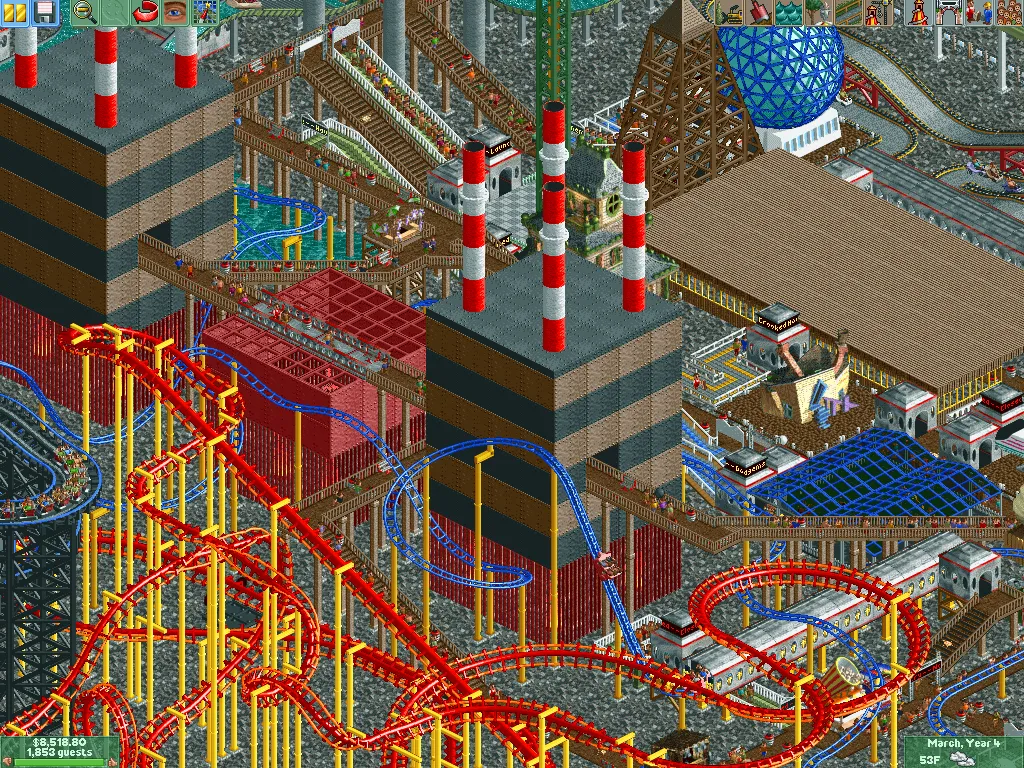Build a new ride with crane icon
The width and height of the screenshot is (1024, 768).
pos(877,12)
